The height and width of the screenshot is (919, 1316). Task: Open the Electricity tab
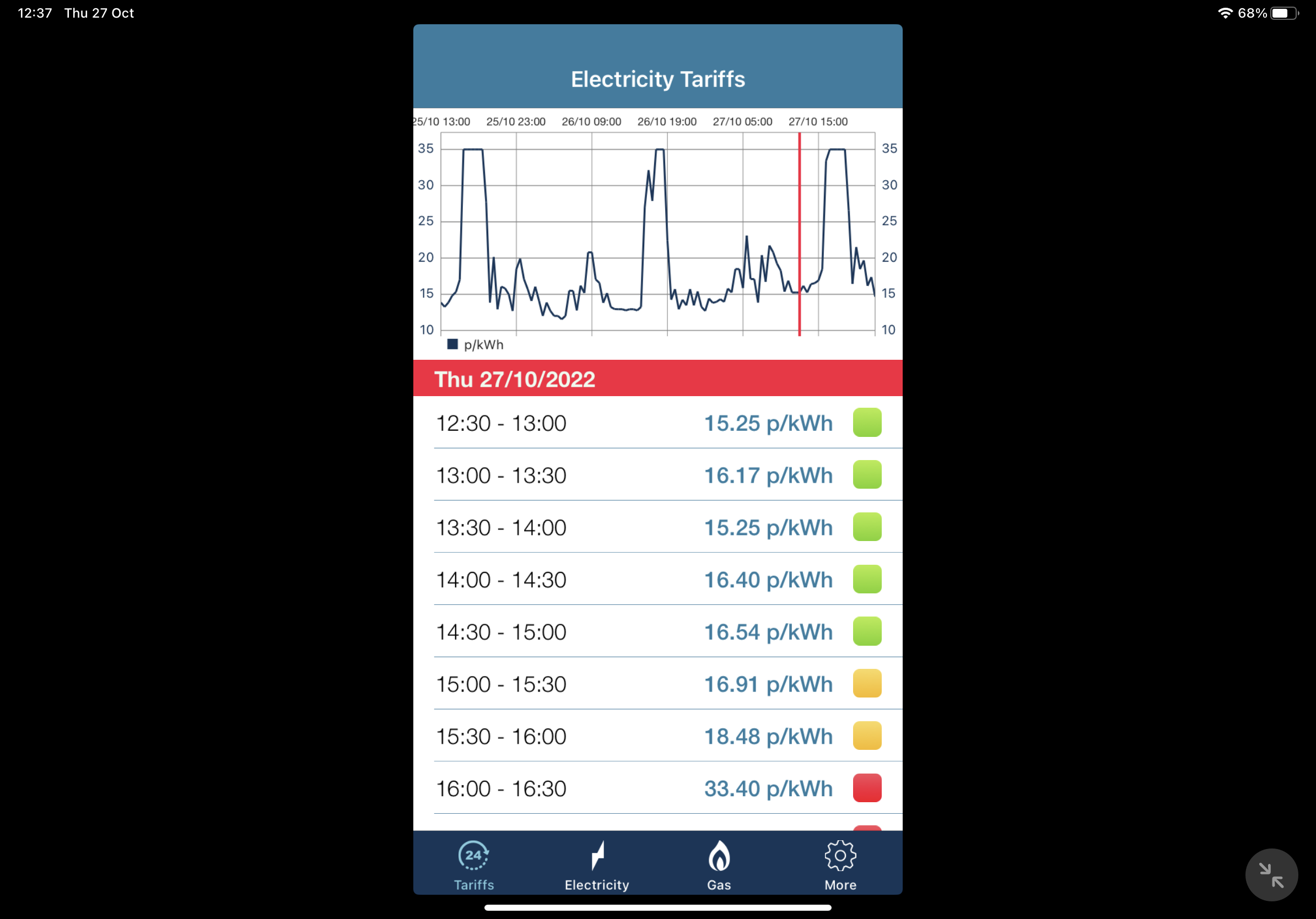coord(597,864)
